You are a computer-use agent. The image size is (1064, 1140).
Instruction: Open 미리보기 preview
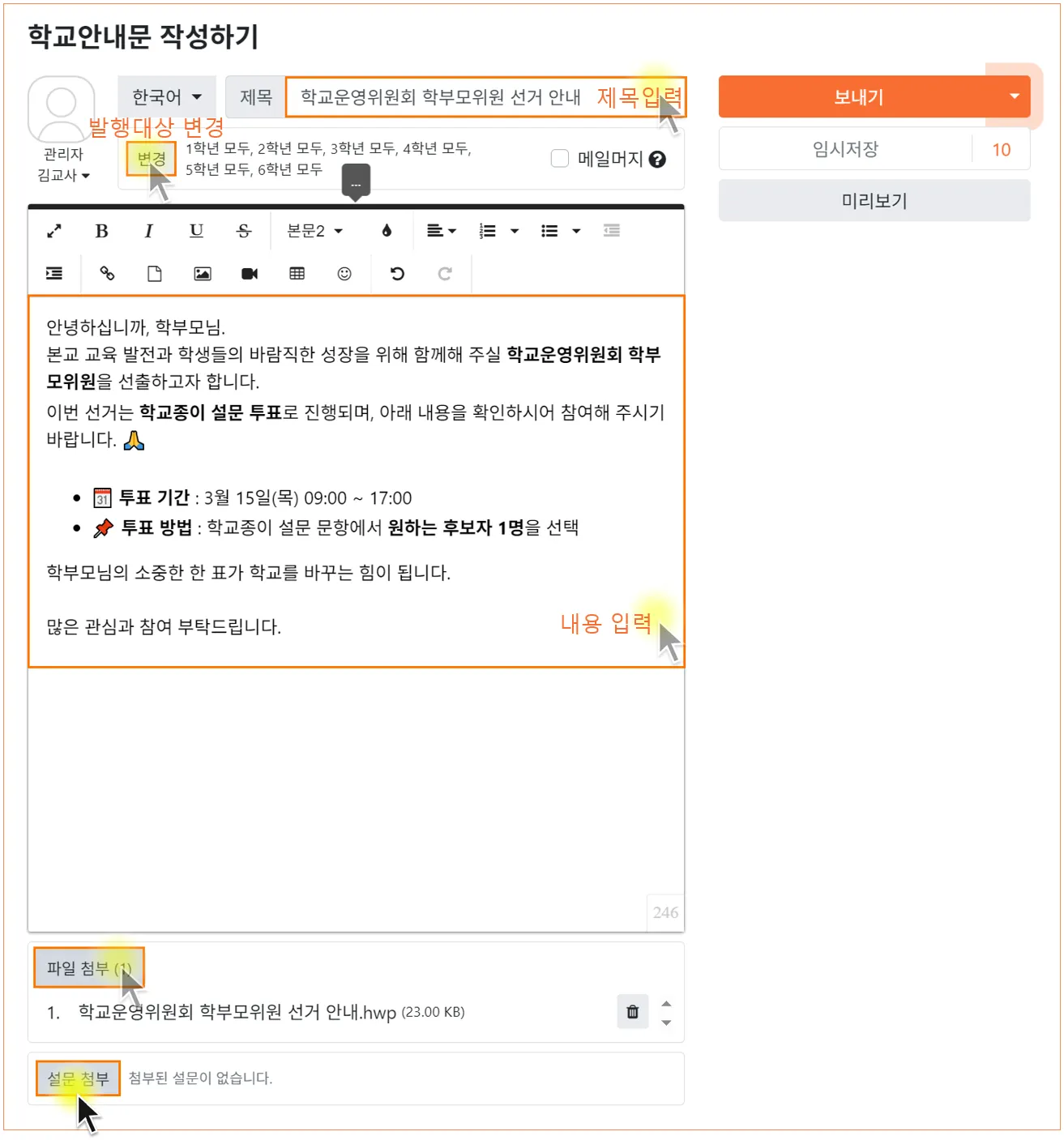click(x=874, y=201)
